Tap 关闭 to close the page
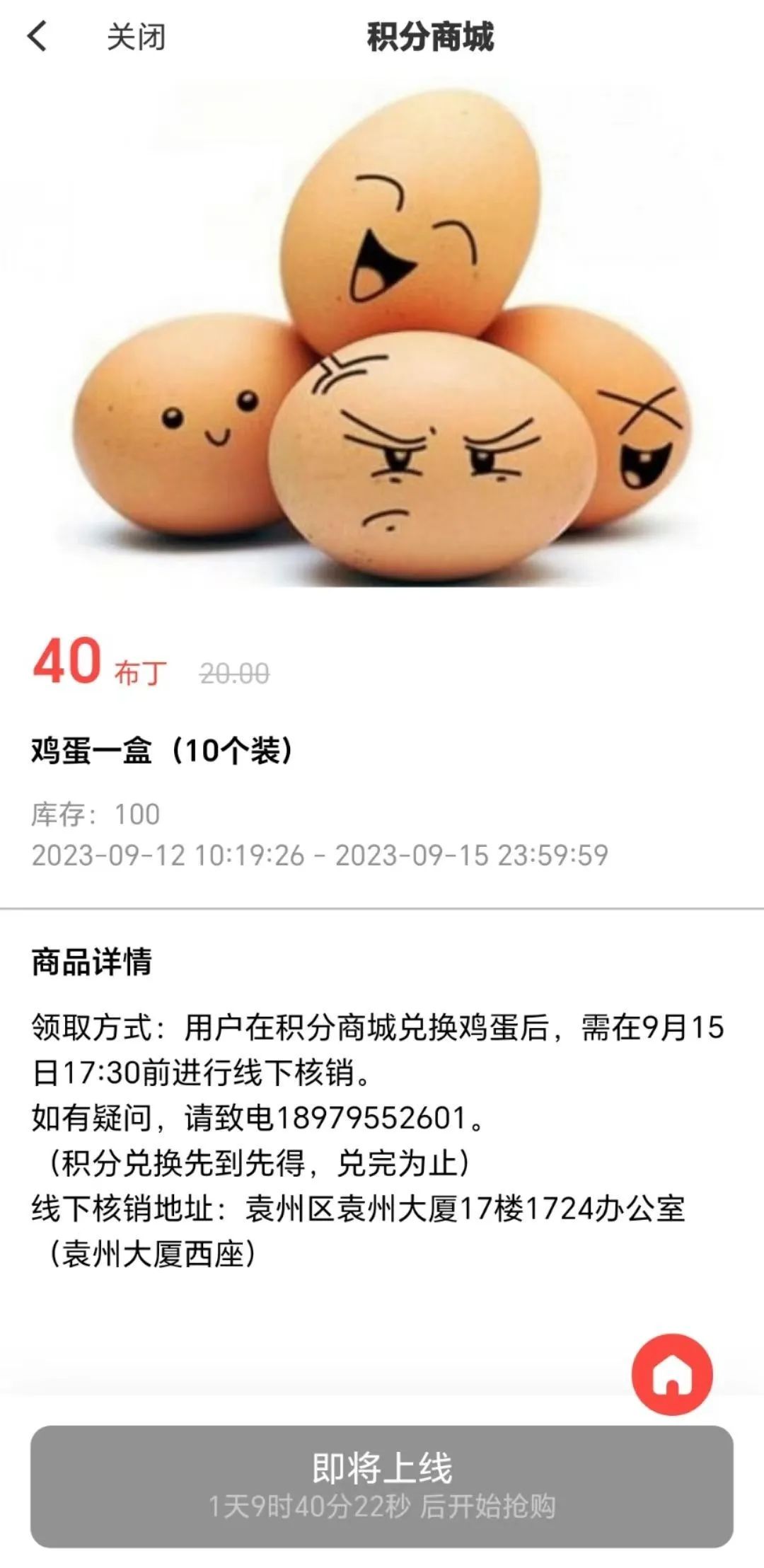This screenshot has width=764, height=1568. click(x=136, y=37)
